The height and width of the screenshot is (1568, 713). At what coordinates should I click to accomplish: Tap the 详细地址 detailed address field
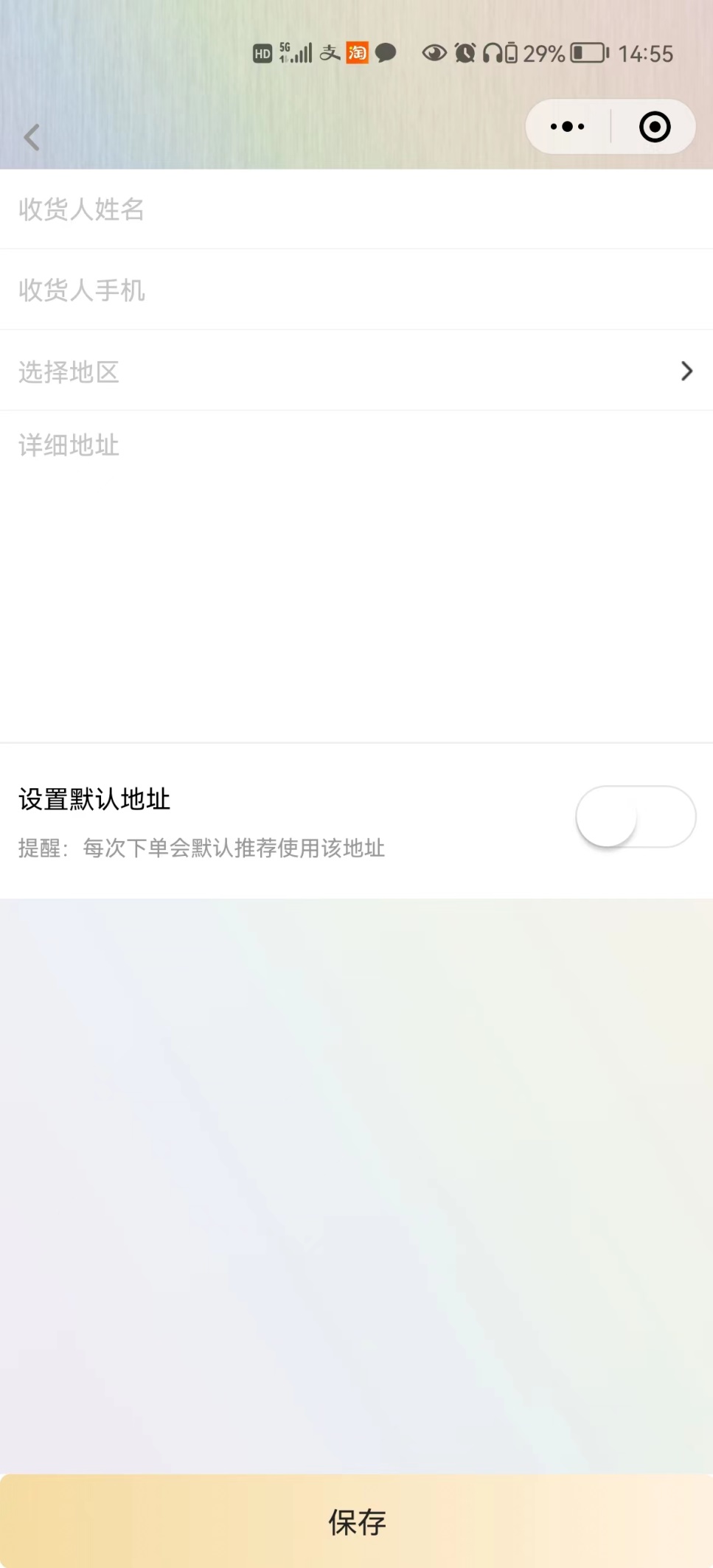[356, 576]
